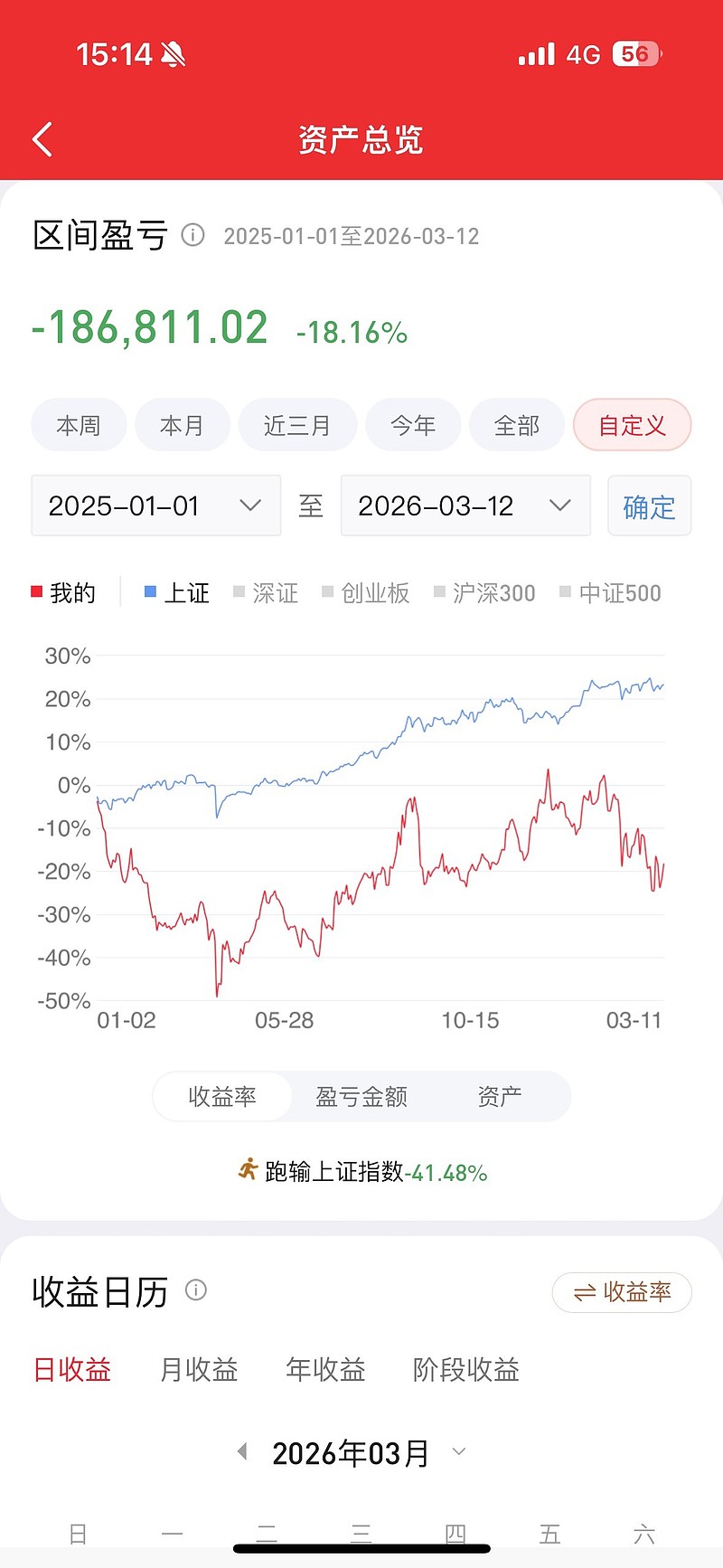Tap the back arrow in the title bar

point(41,138)
